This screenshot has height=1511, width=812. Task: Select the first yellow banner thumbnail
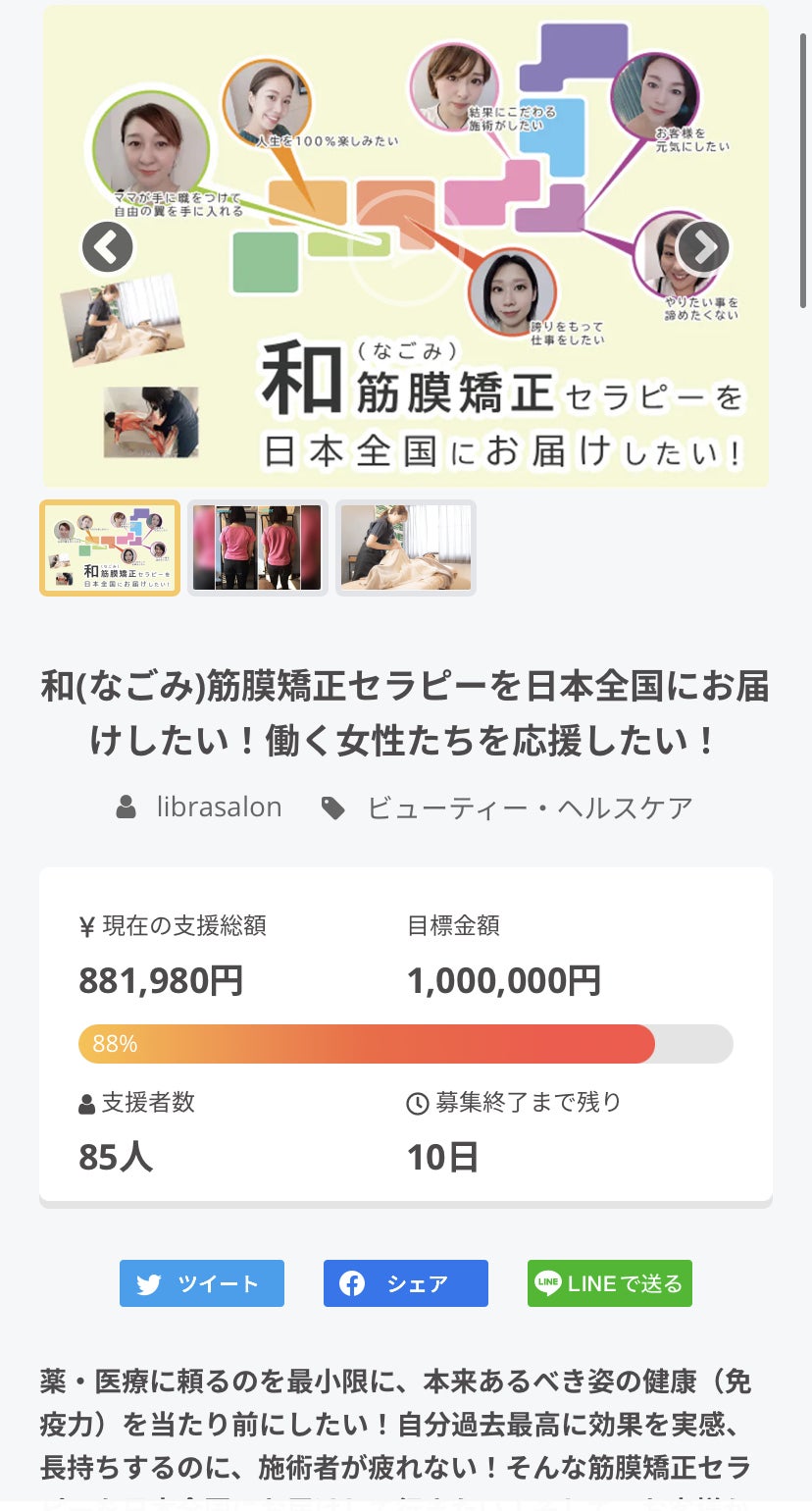[110, 548]
